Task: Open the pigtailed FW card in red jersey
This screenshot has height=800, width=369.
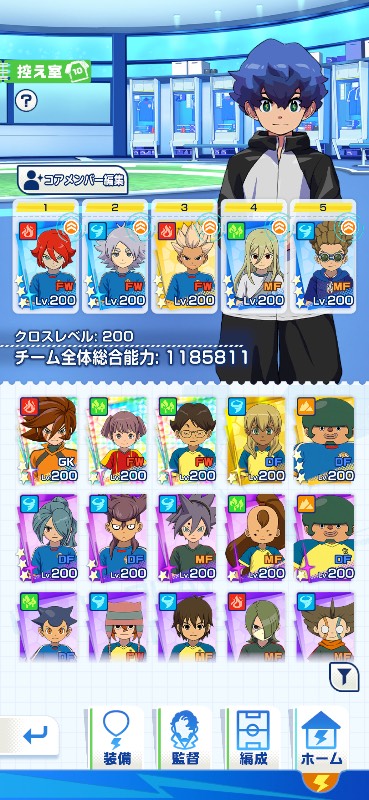Action: click(118, 440)
